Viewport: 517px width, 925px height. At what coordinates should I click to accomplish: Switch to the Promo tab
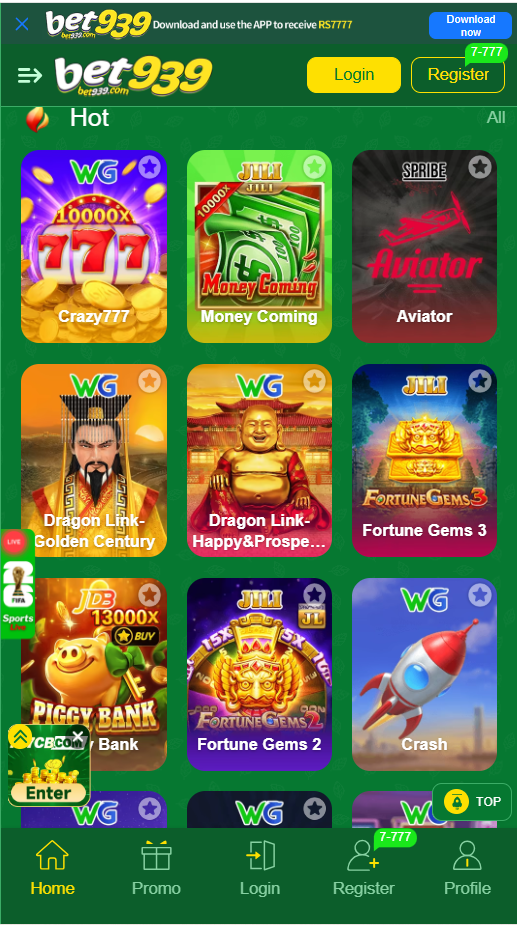[x=156, y=868]
